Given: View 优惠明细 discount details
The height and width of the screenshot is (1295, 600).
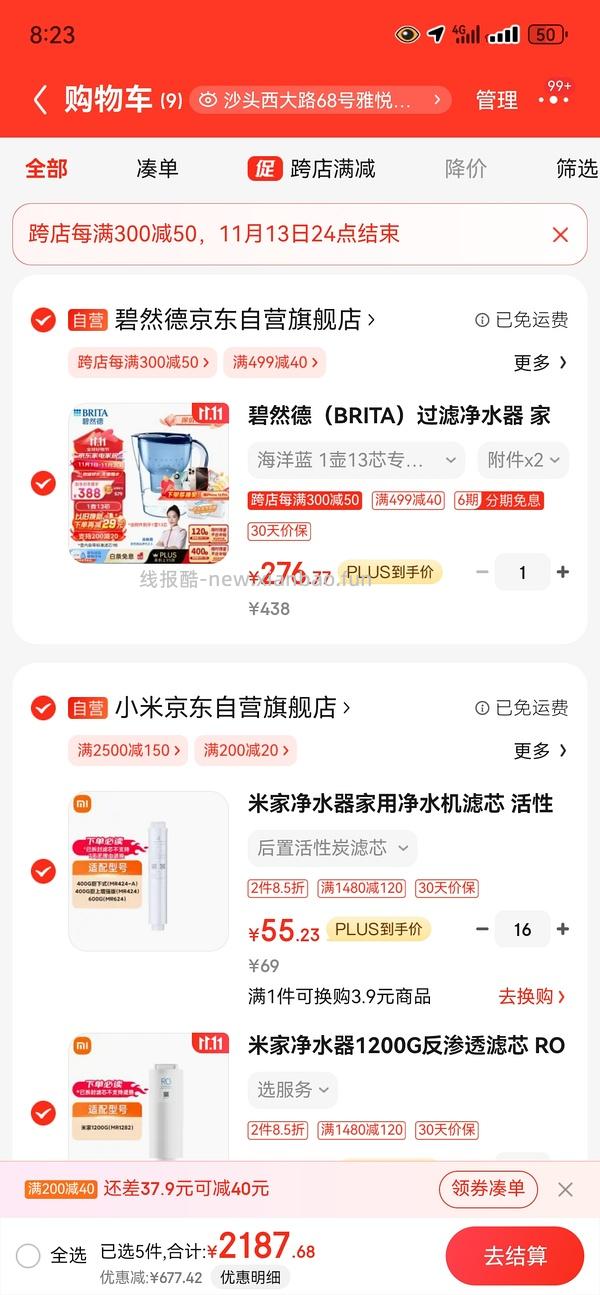Looking at the screenshot, I should coord(249,1277).
